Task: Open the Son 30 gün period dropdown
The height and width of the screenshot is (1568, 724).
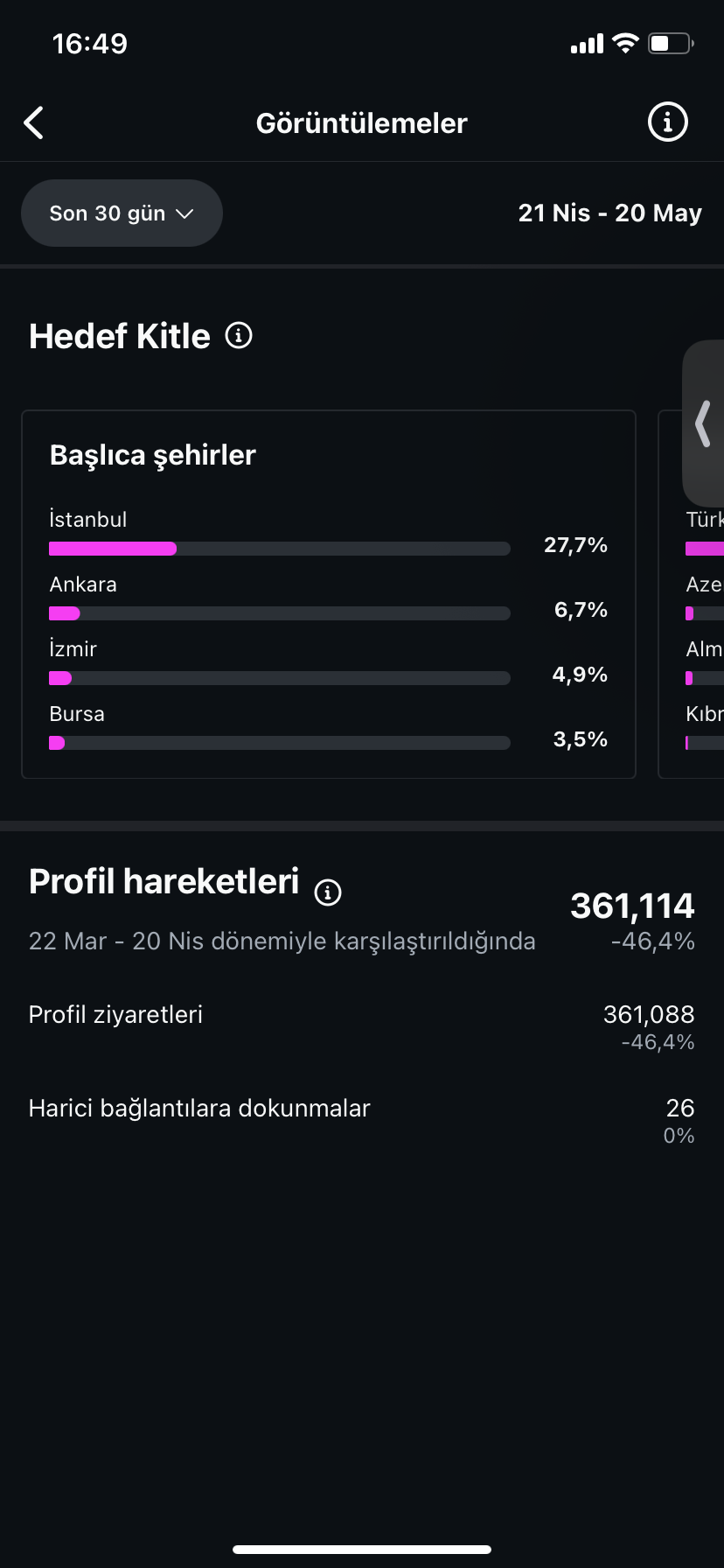Action: click(x=122, y=213)
